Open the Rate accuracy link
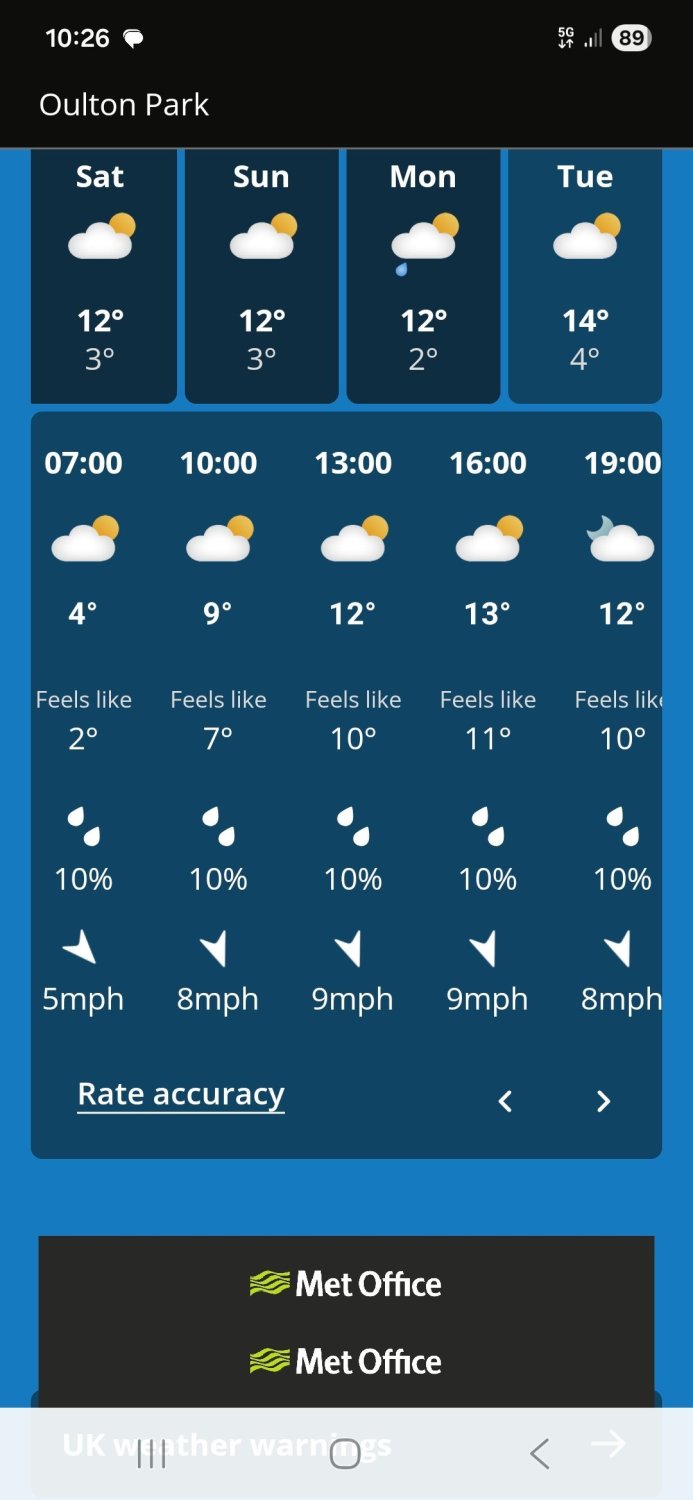 point(181,1094)
